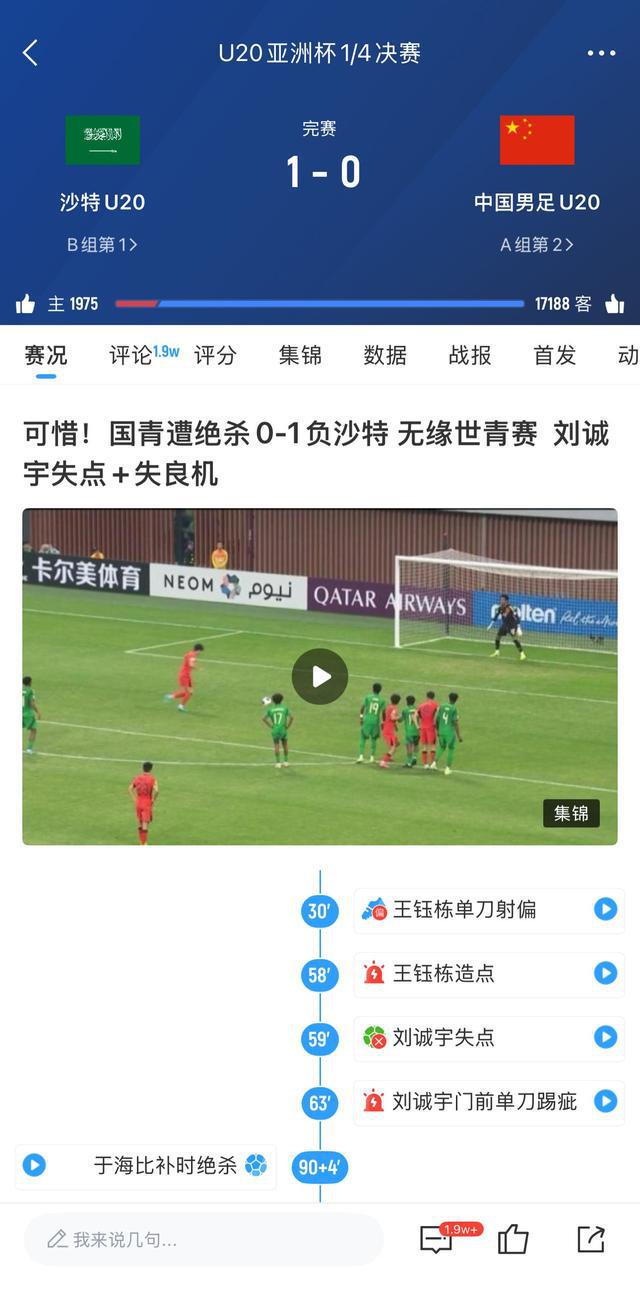Screen dimensions: 640x1299
Task: Go back using the top-left arrow
Action: tap(30, 53)
